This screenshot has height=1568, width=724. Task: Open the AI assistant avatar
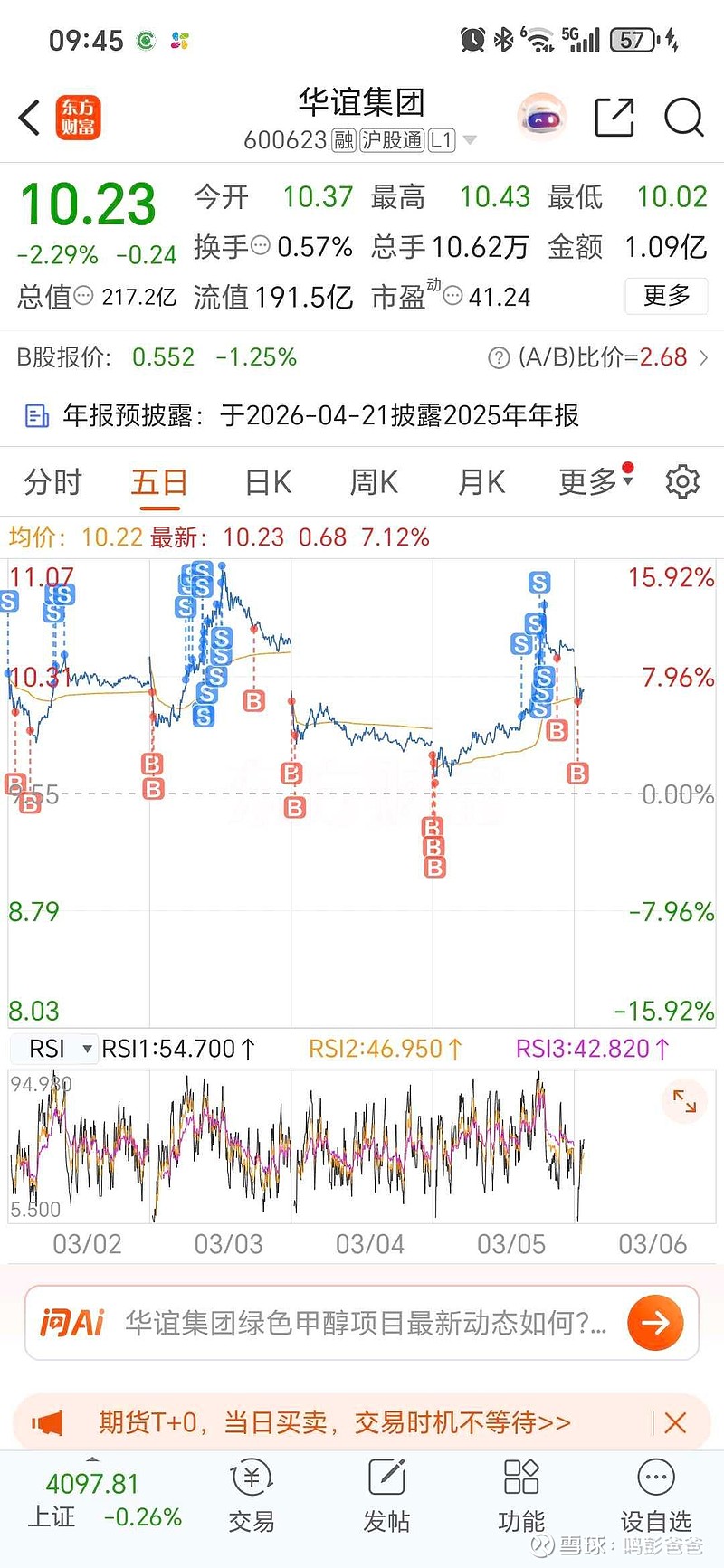tap(540, 116)
